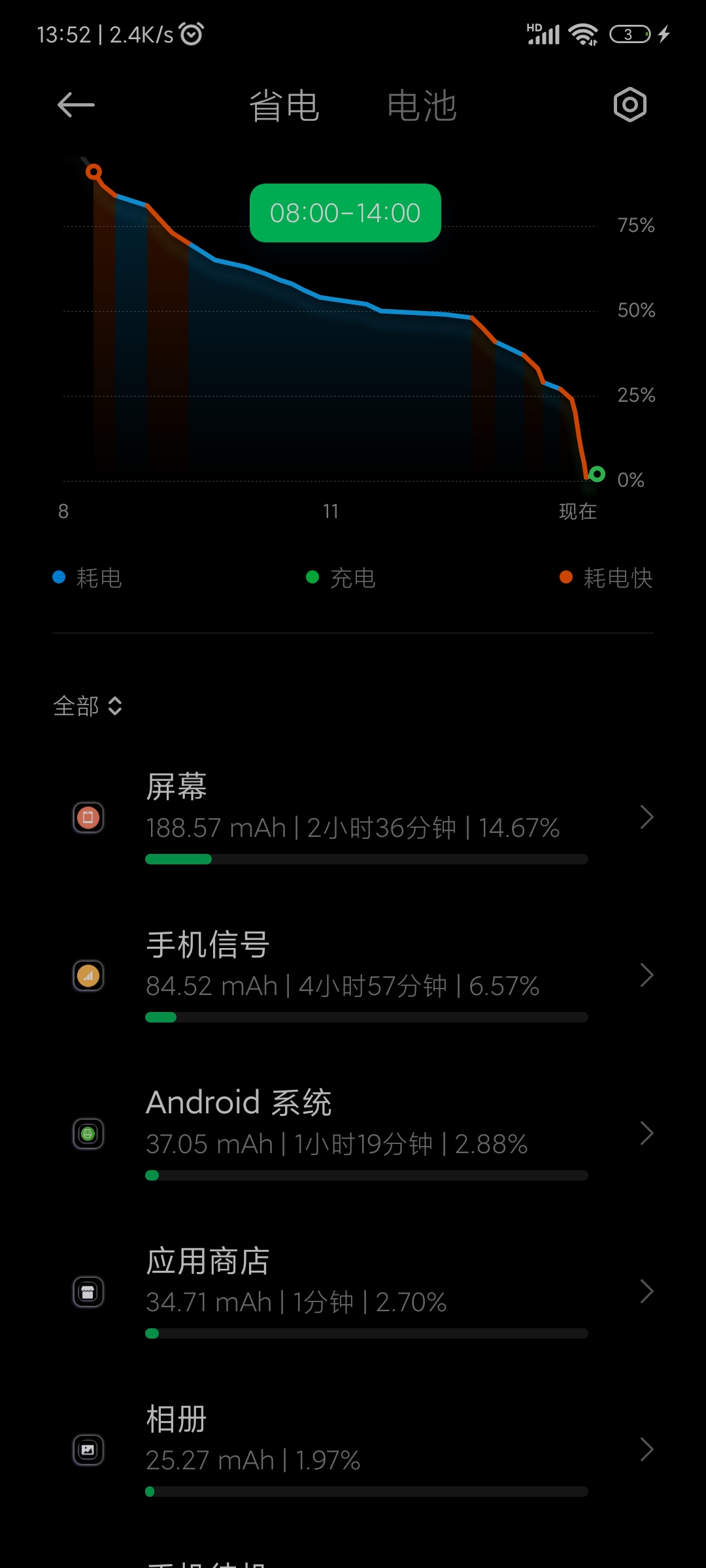
Task: View Android 系统 battery usage
Action: coord(353,1134)
